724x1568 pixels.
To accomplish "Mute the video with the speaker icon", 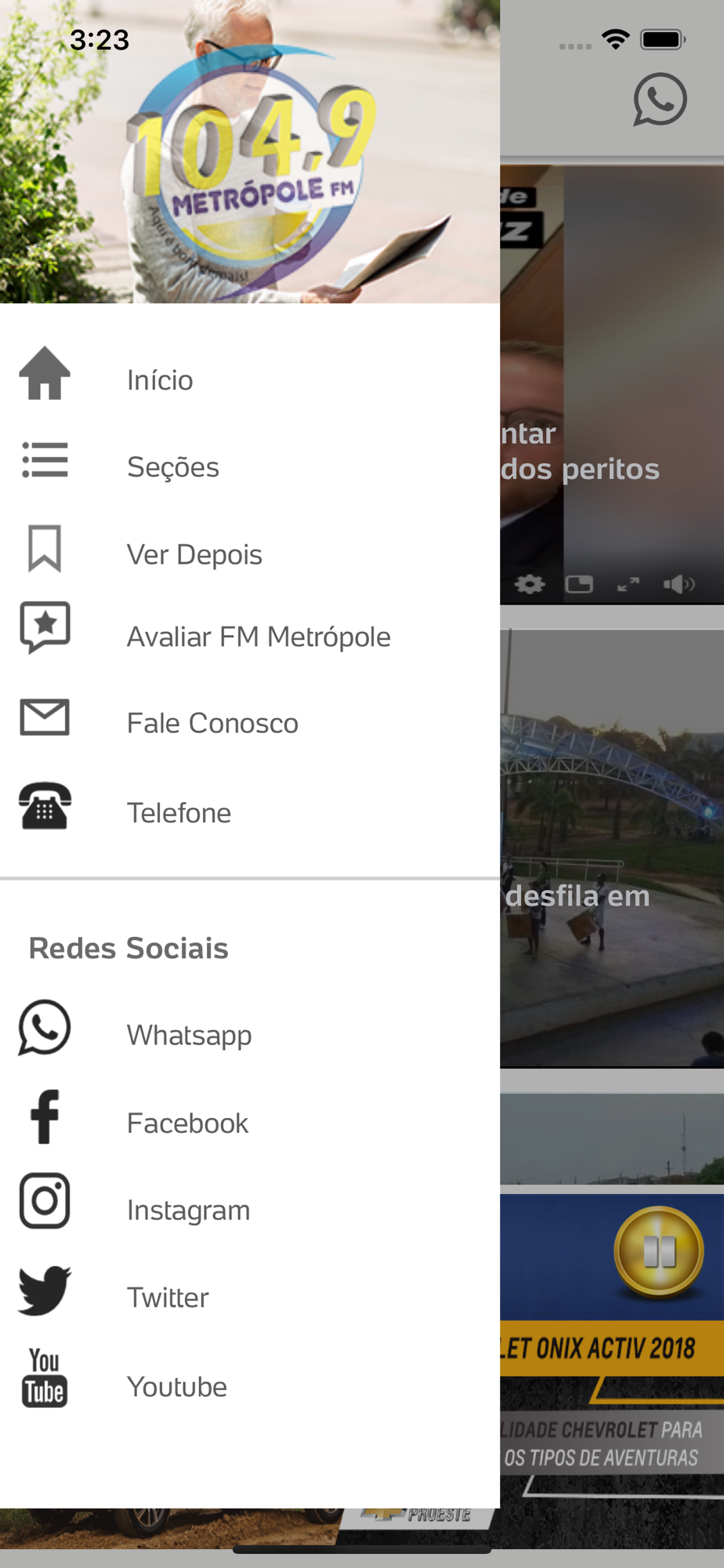I will pyautogui.click(x=678, y=584).
